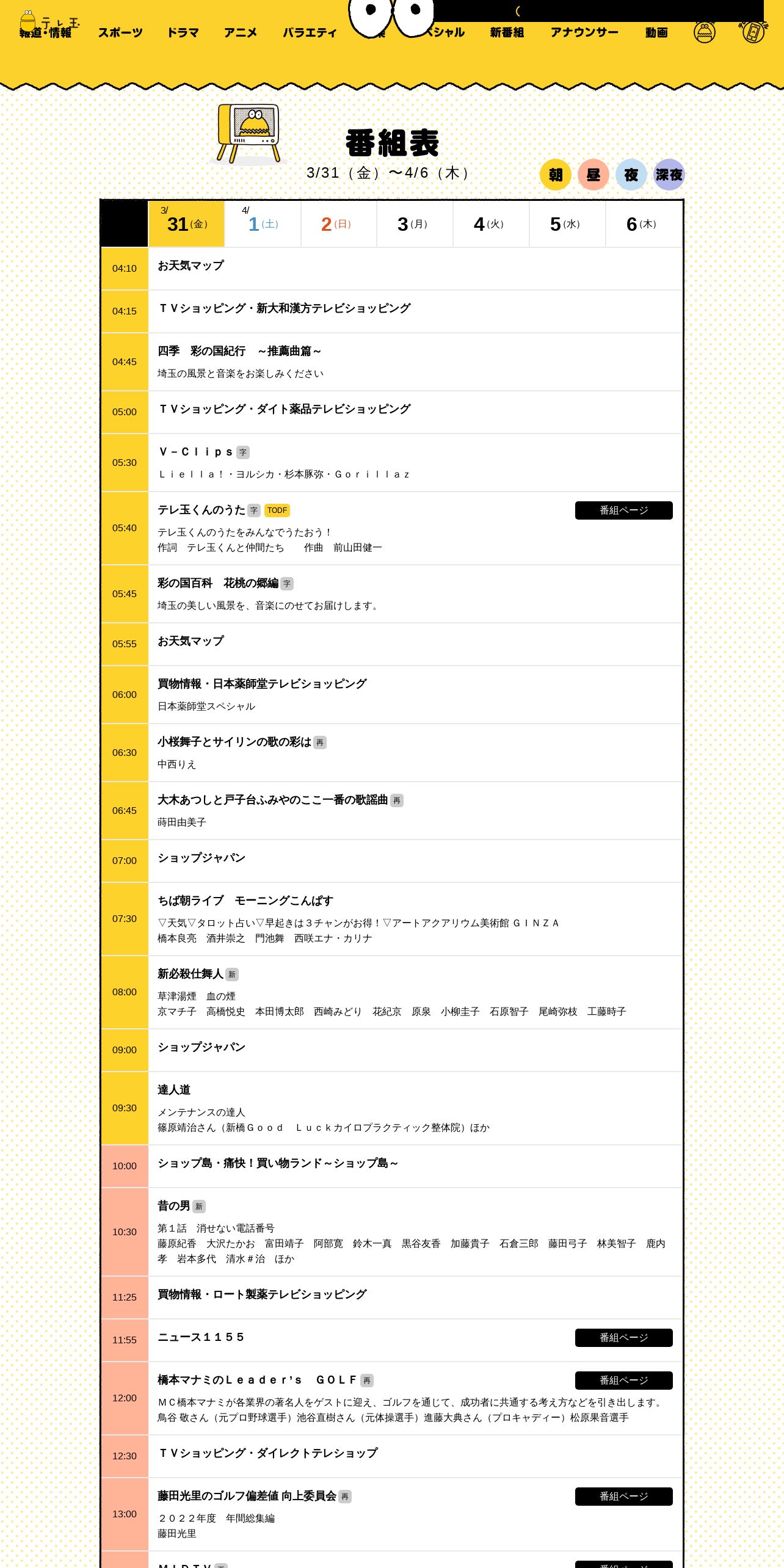
Task: Select the 6 (木) day tab
Action: point(644,224)
